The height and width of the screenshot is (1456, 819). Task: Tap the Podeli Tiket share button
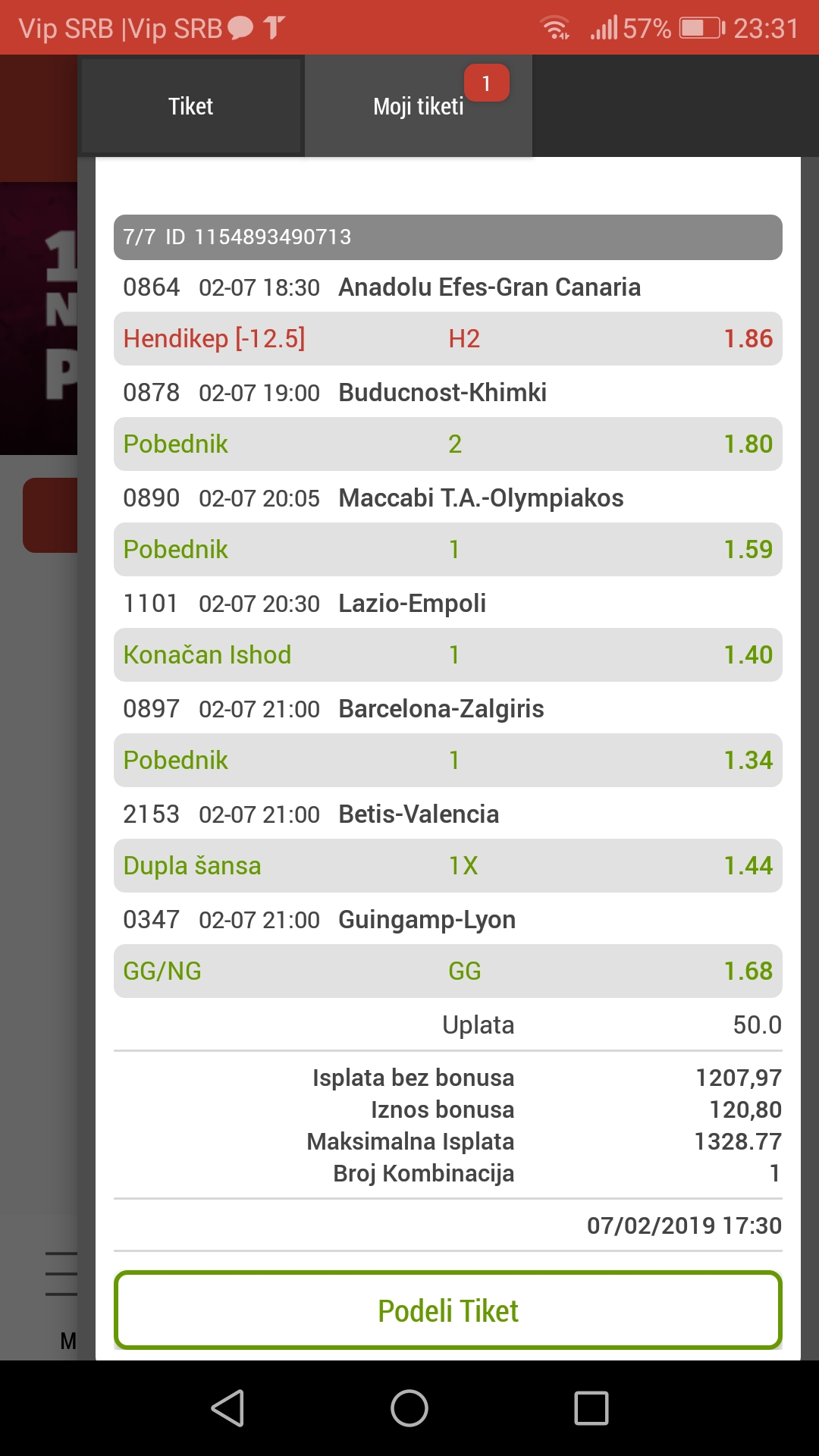click(448, 1310)
